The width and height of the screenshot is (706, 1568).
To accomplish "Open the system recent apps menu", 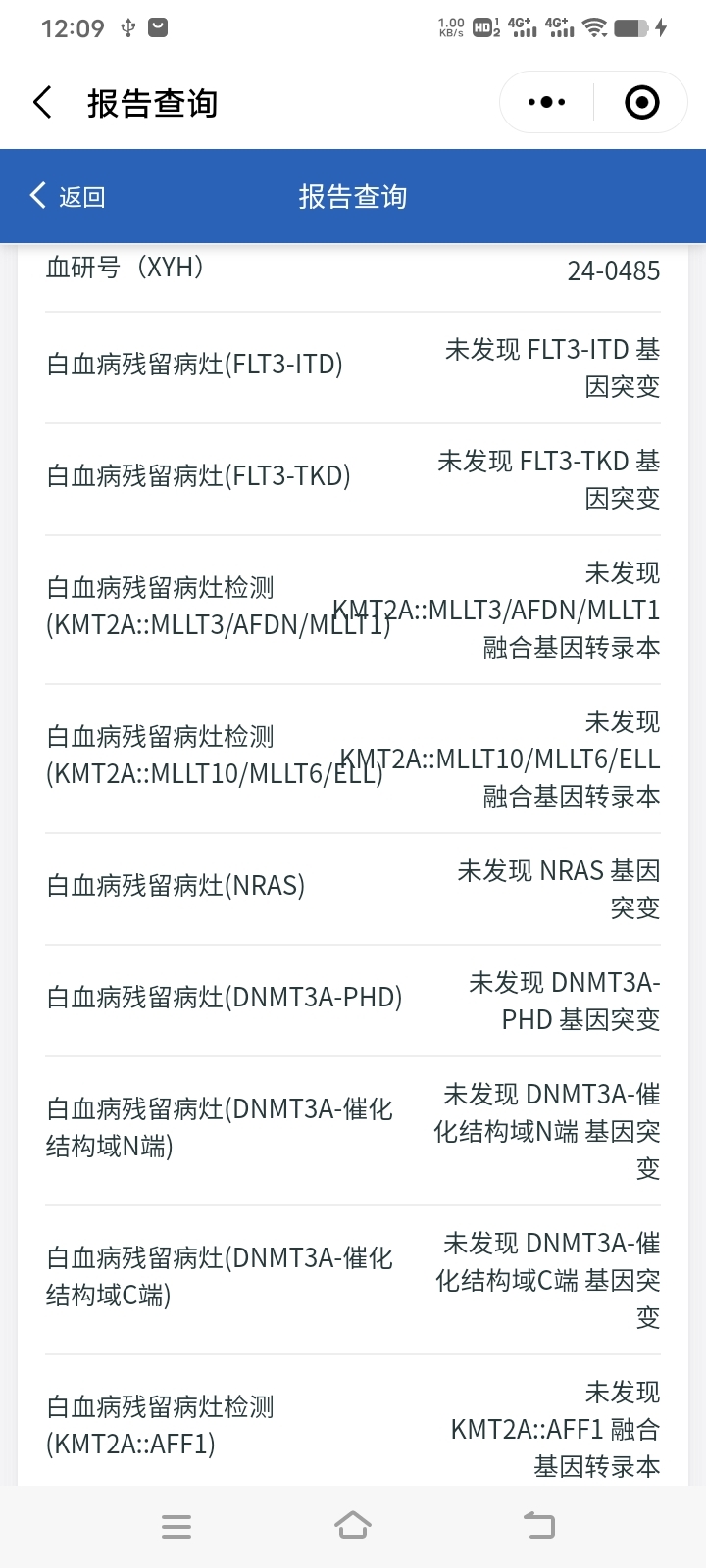I will point(176,1526).
